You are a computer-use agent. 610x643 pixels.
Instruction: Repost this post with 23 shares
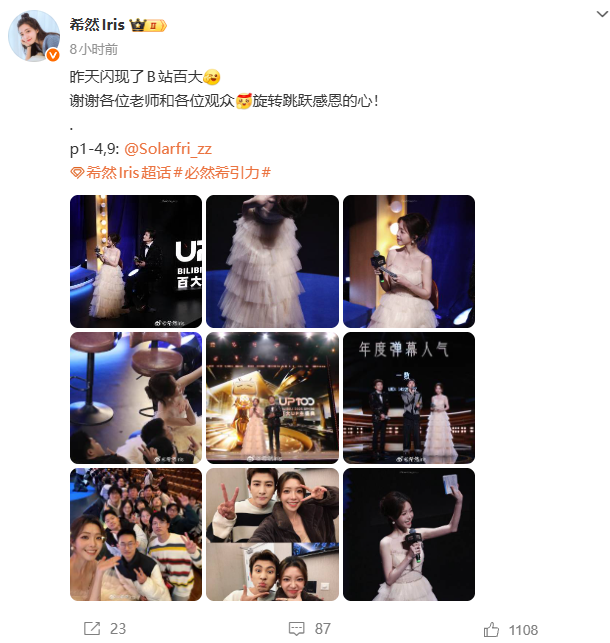pos(105,629)
